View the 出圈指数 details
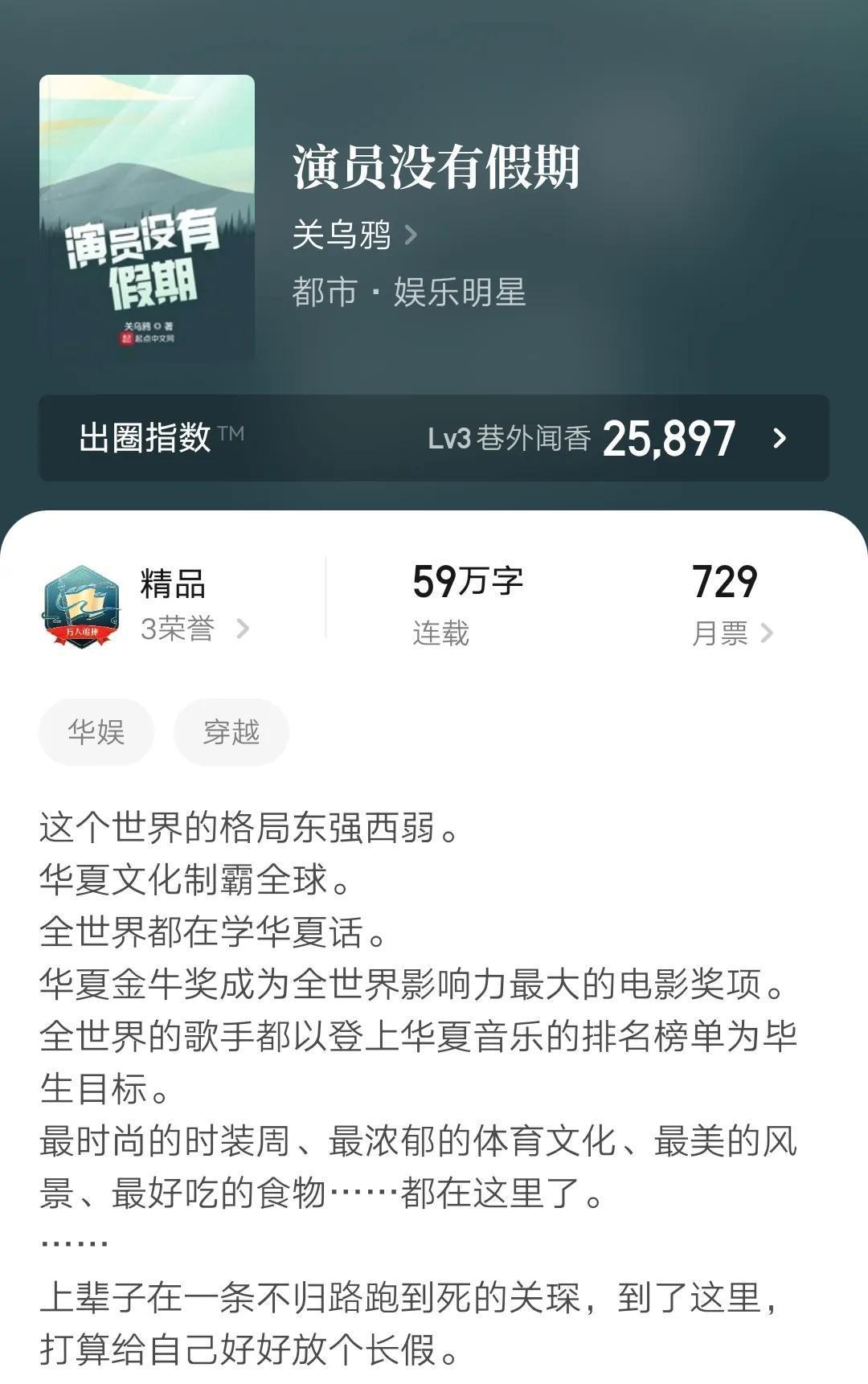Screen dimensions: 868x1384 [x=434, y=438]
